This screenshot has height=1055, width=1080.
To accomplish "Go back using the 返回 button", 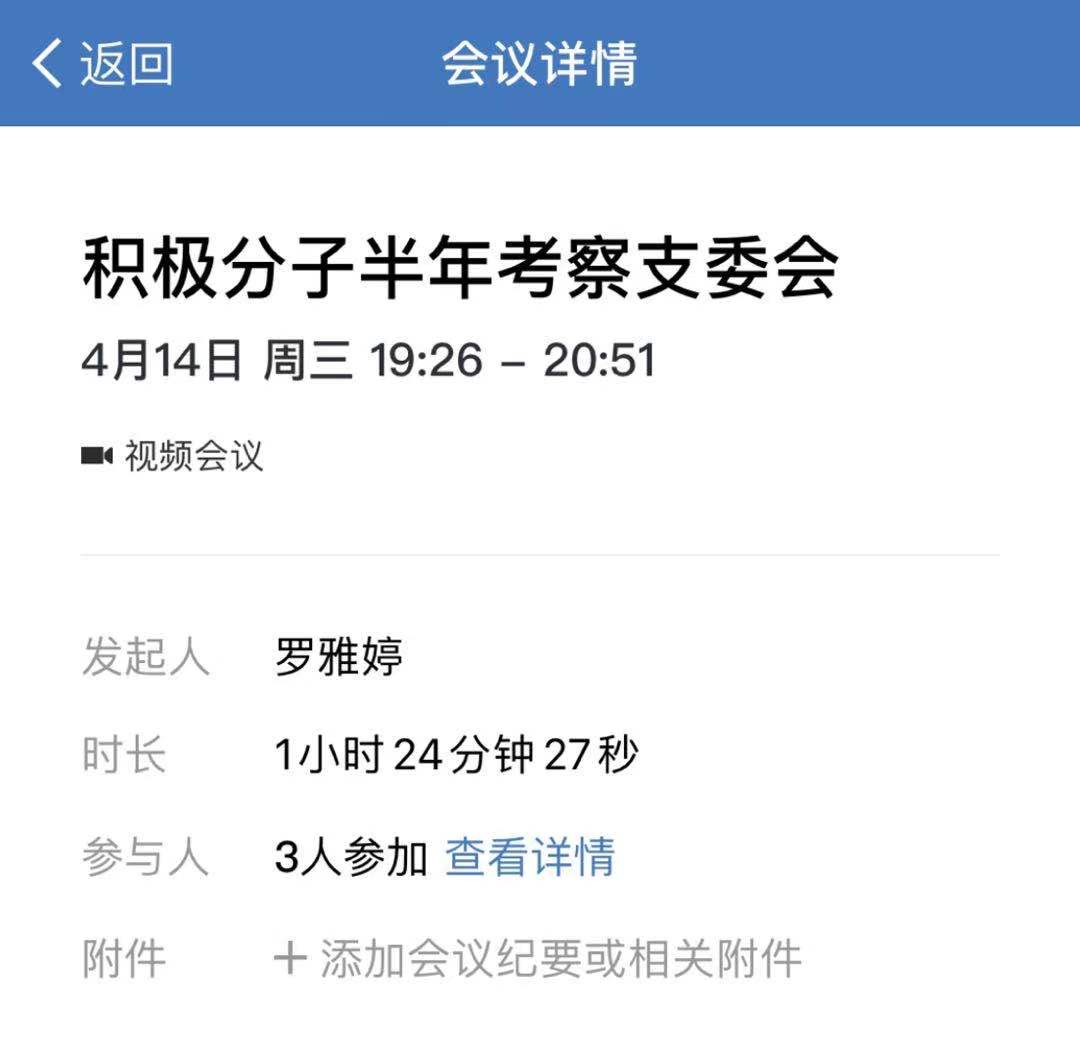I will 102,64.
